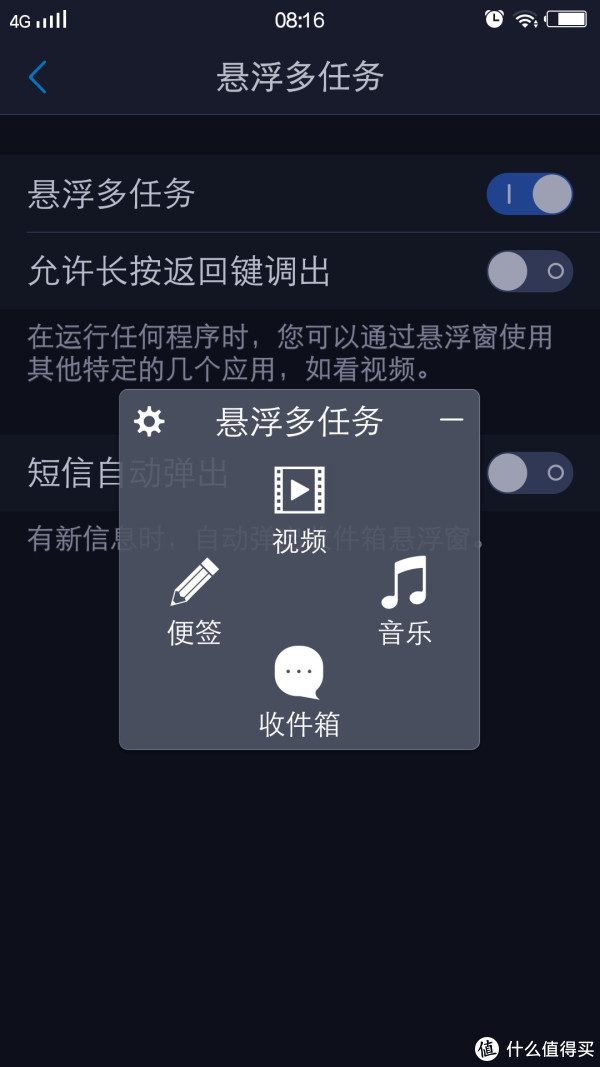Enable the 短信自动弹出 toggle
The height and width of the screenshot is (1067, 600).
click(x=529, y=472)
